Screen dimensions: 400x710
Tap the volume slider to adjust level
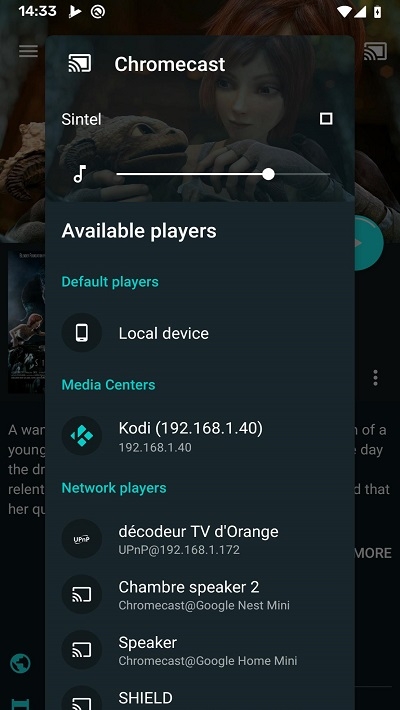pos(223,174)
